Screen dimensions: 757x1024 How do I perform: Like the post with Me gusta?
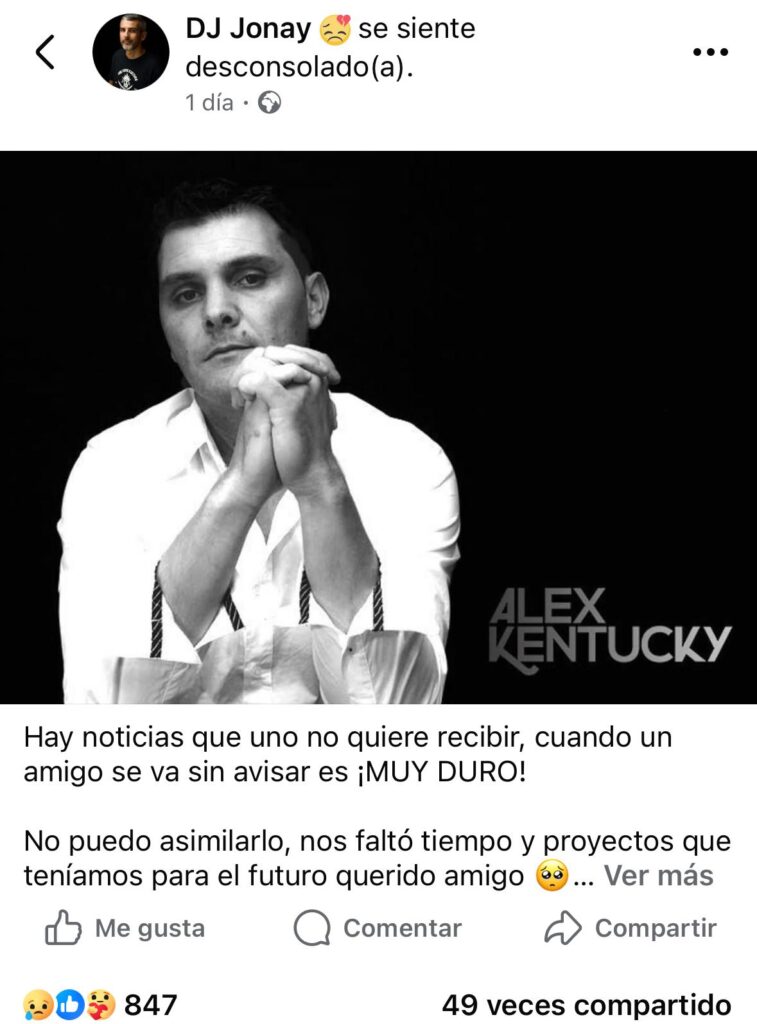pyautogui.click(x=125, y=928)
